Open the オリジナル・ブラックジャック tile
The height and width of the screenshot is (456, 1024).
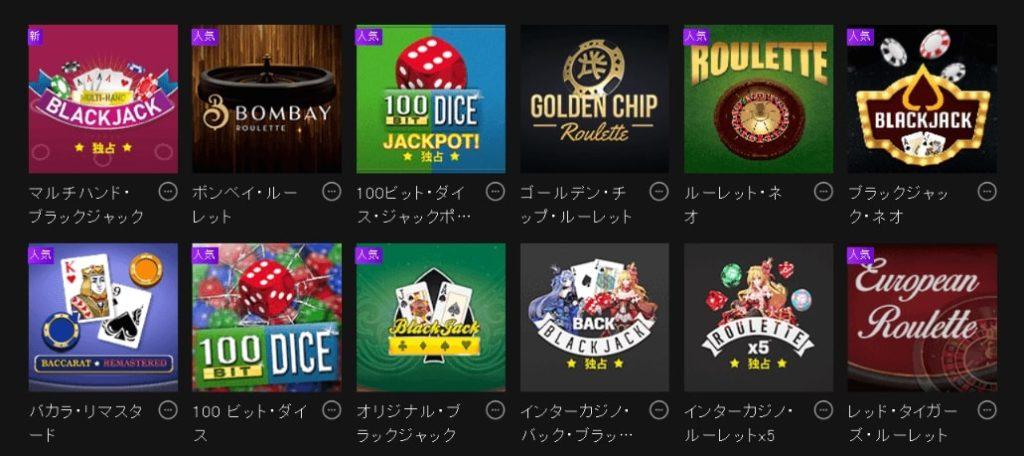(431, 317)
